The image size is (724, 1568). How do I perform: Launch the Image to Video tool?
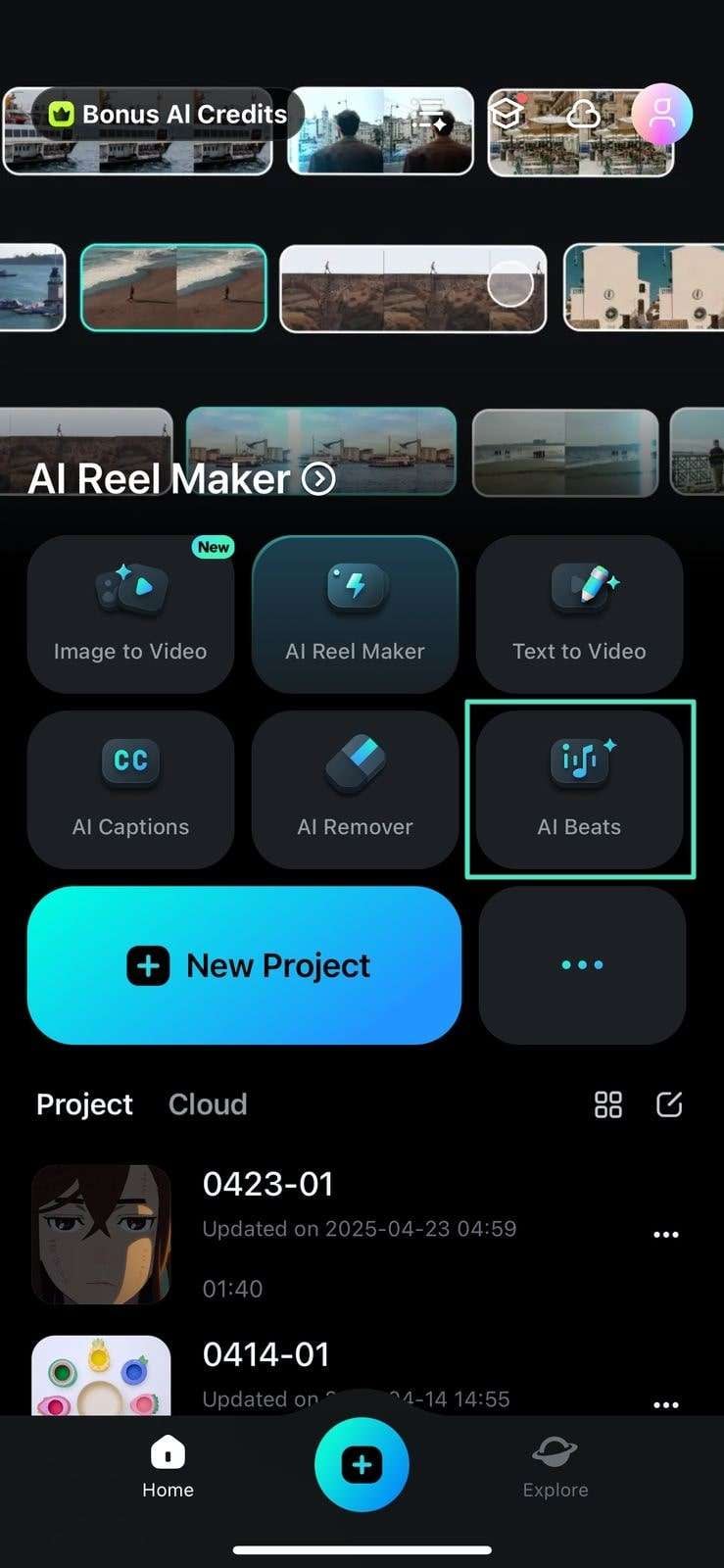(130, 613)
